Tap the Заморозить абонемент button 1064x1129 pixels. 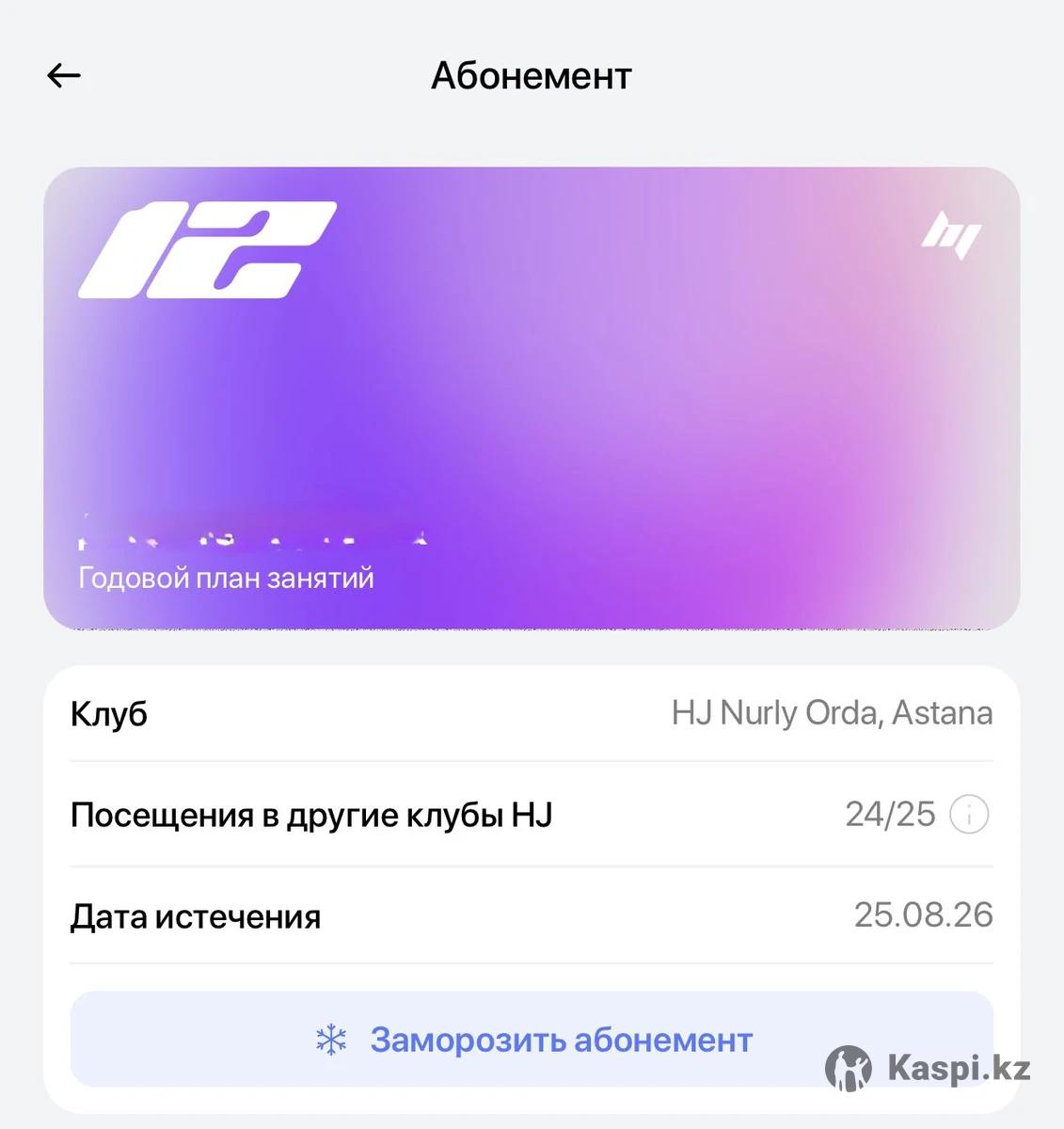(x=532, y=1040)
